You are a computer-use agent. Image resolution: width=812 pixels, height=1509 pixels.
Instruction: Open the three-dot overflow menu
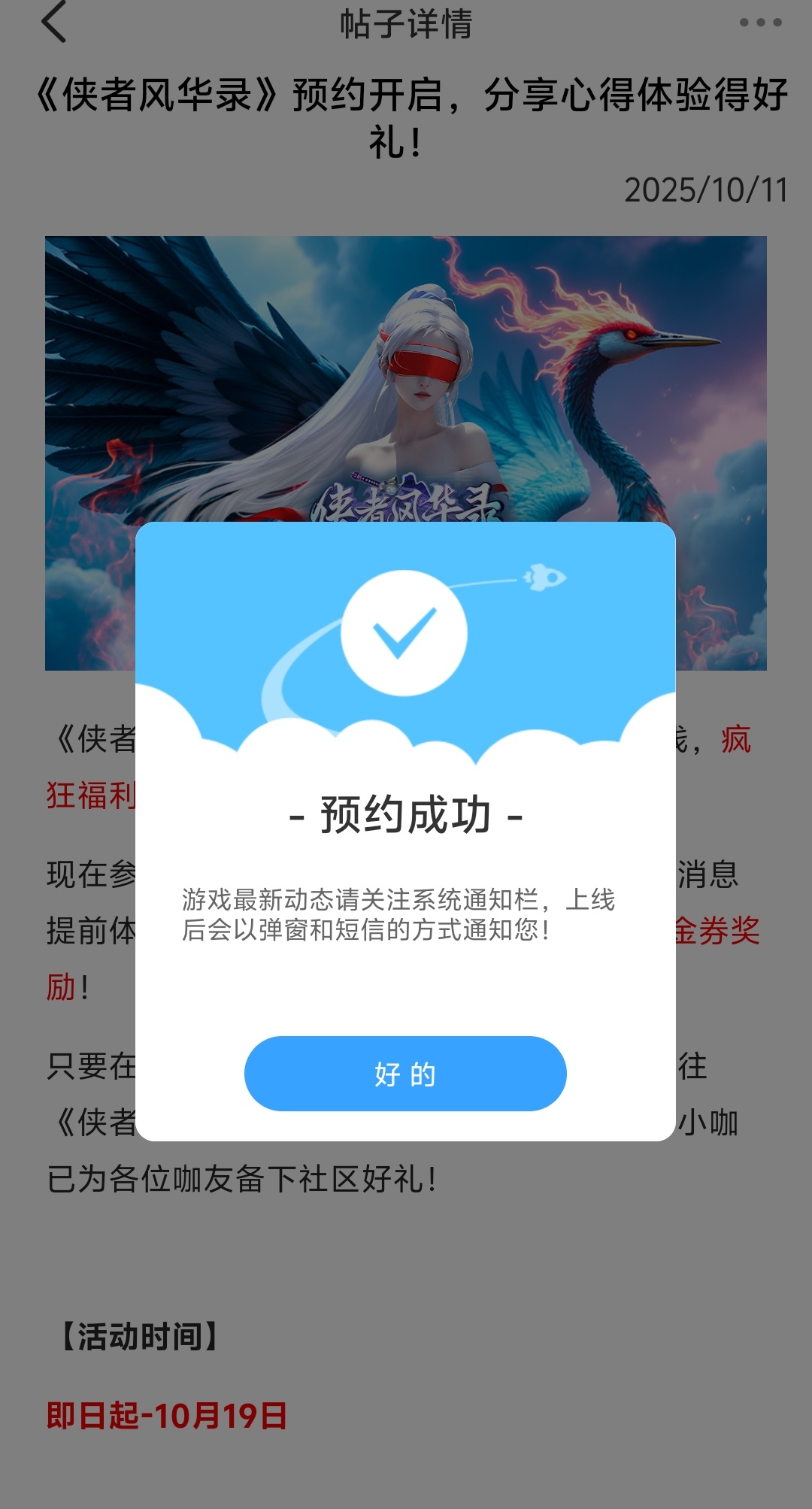point(760,23)
